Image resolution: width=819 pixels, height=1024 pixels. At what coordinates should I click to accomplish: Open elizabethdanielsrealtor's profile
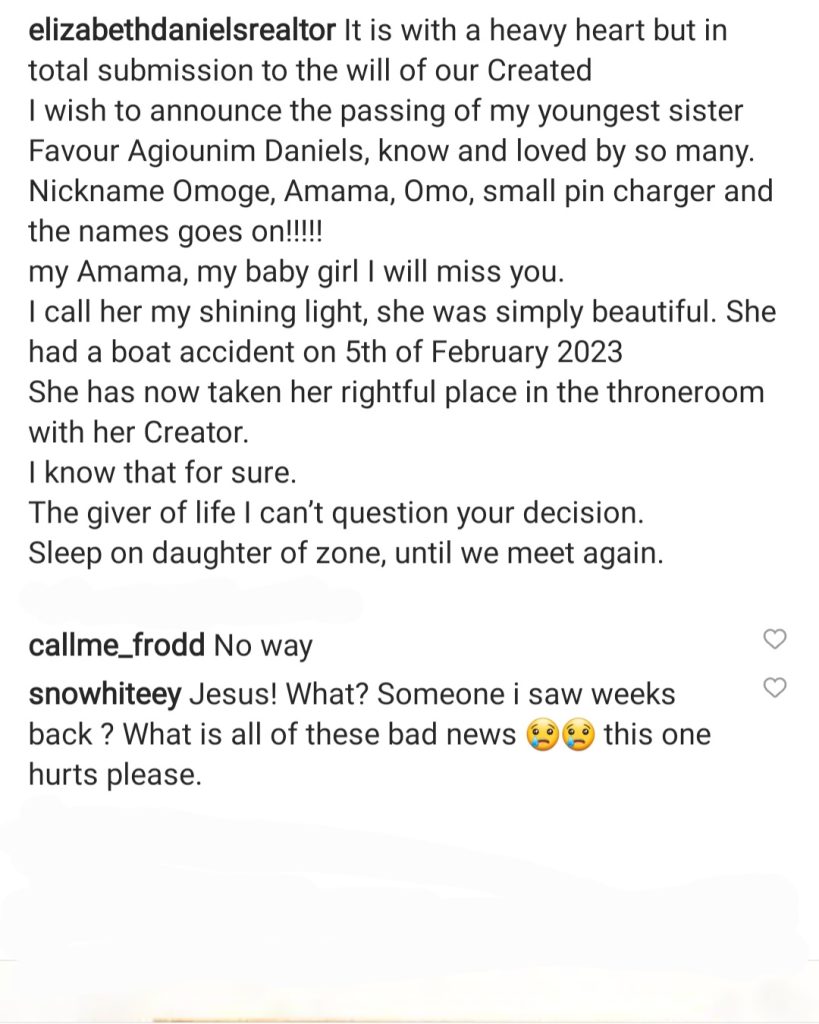182,29
